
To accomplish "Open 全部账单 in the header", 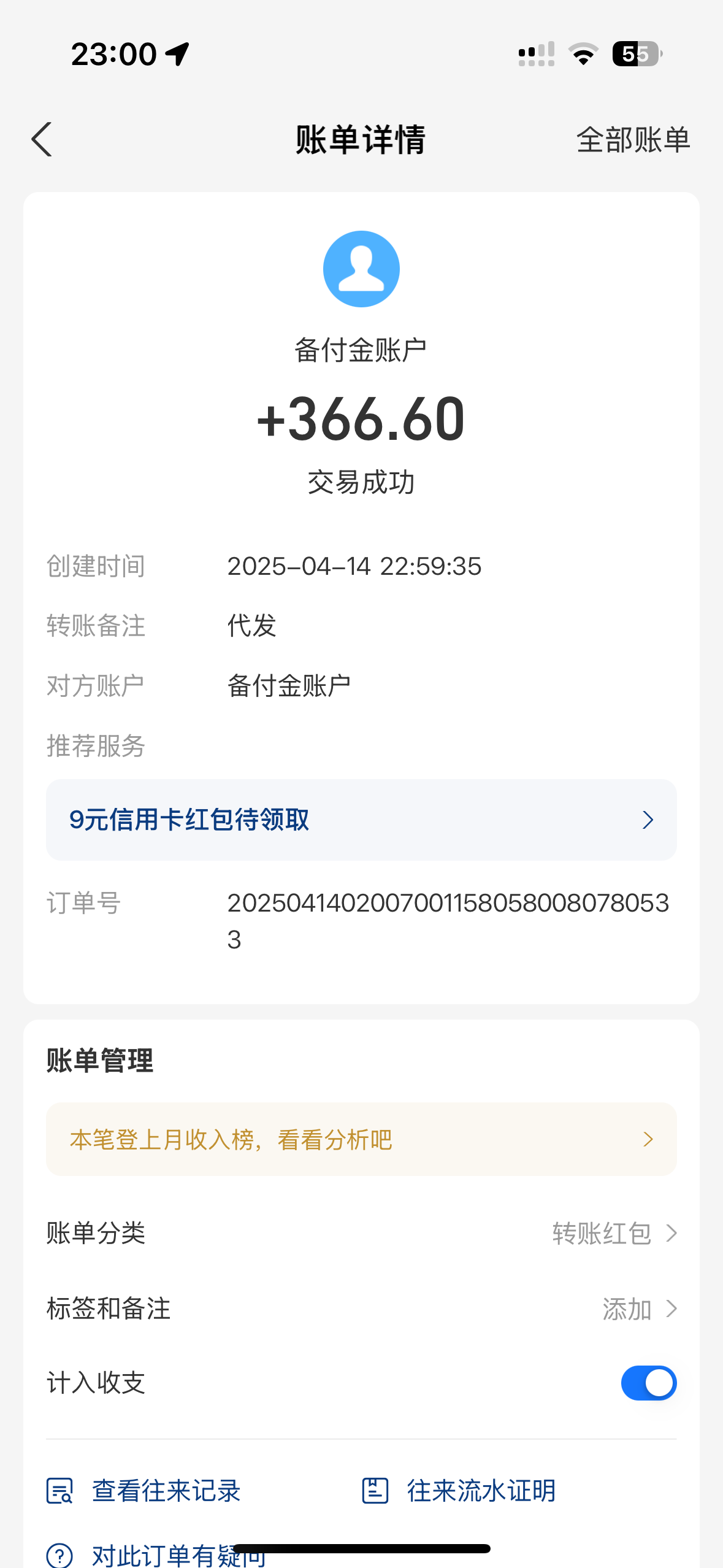I will (x=633, y=140).
